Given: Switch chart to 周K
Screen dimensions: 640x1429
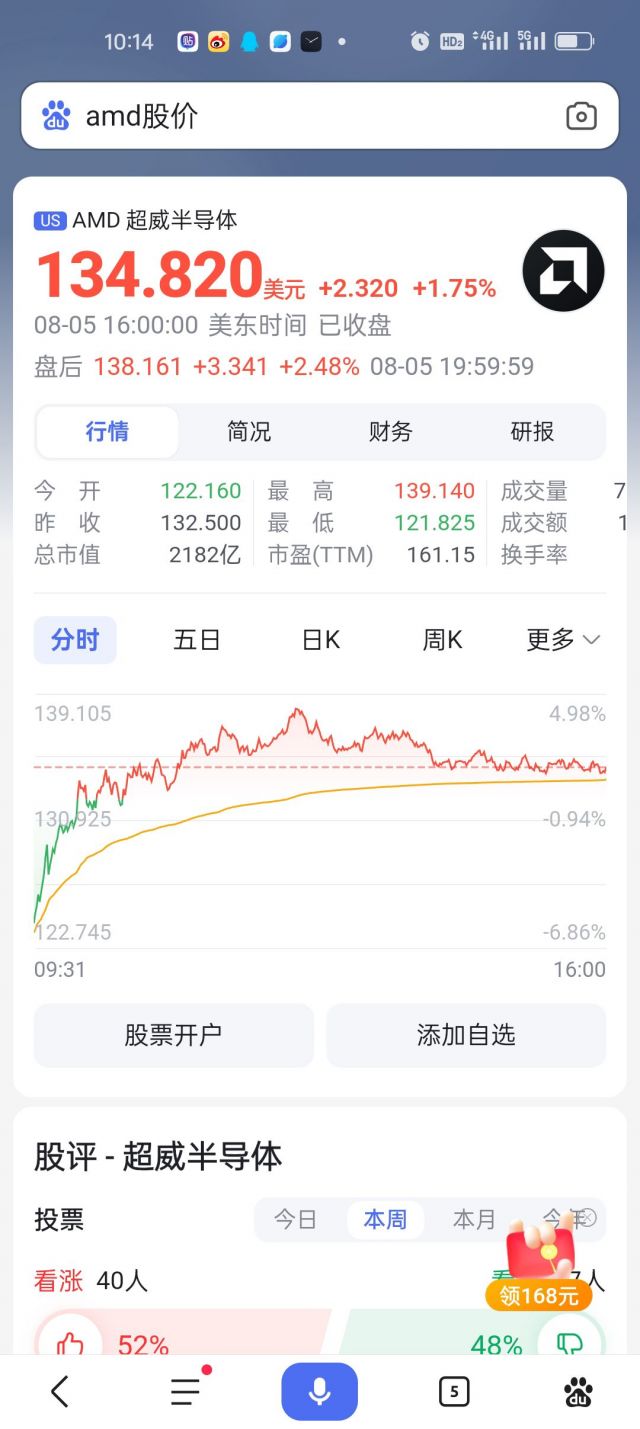Looking at the screenshot, I should coord(442,640).
